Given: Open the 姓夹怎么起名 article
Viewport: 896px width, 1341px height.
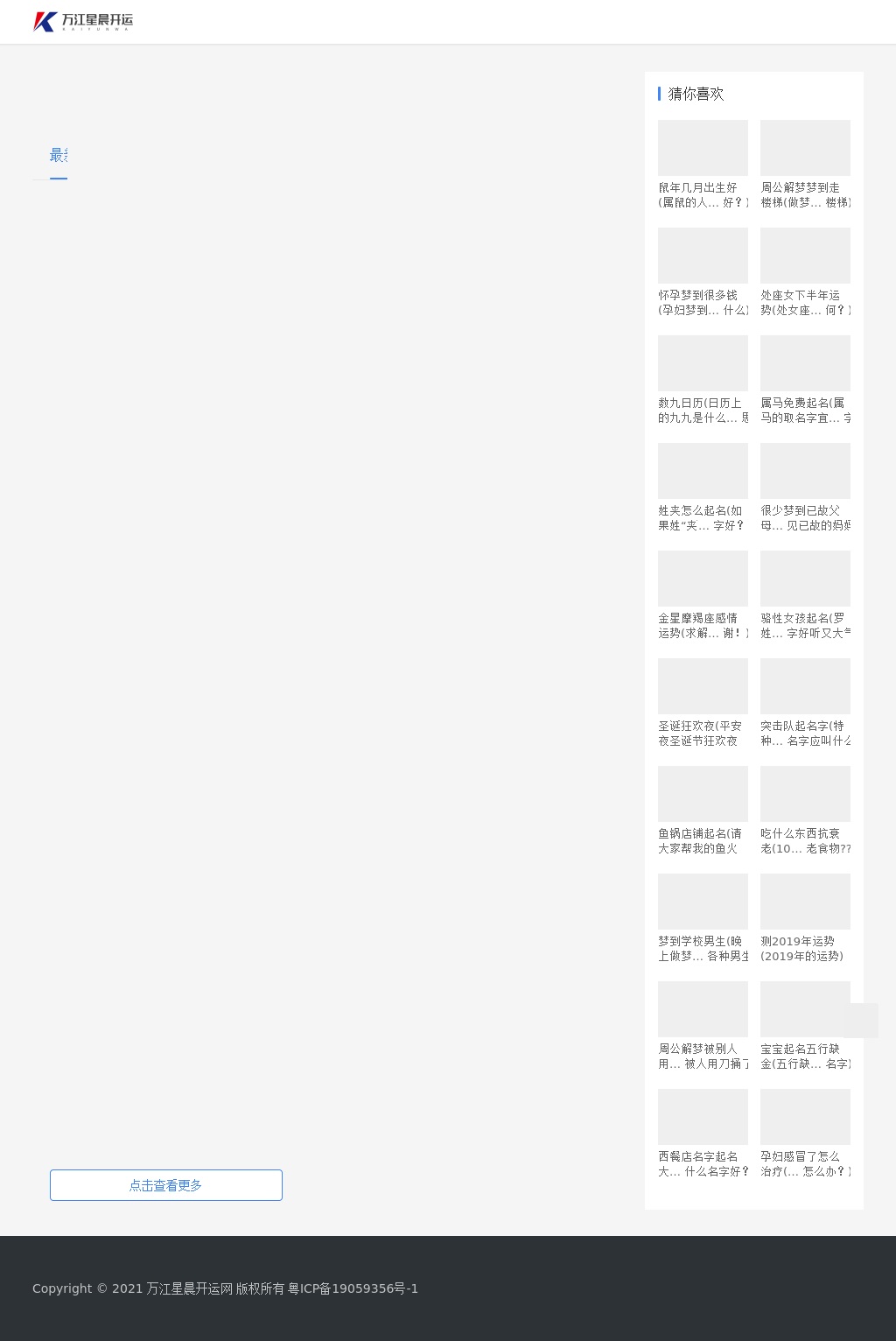Looking at the screenshot, I should point(703,517).
